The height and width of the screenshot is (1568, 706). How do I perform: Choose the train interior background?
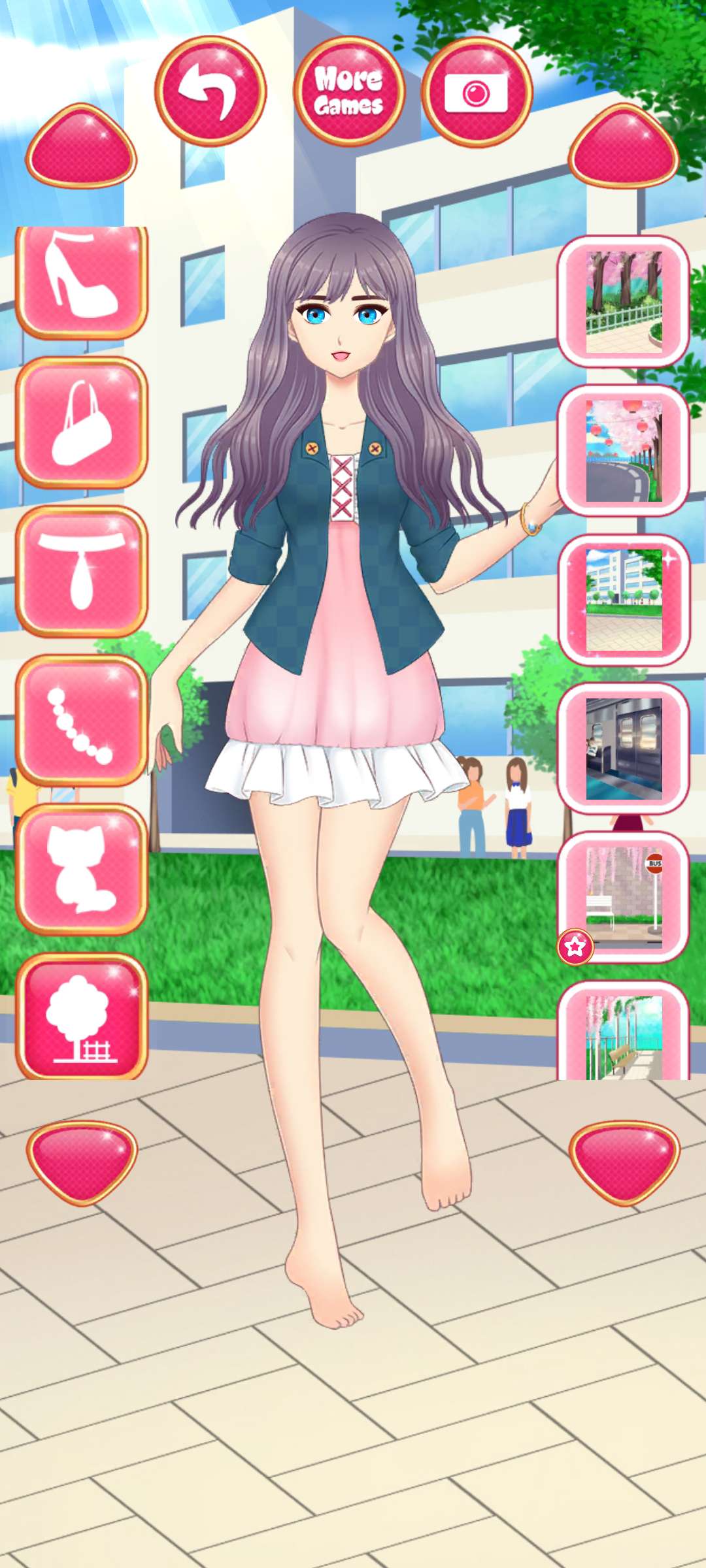tap(624, 749)
